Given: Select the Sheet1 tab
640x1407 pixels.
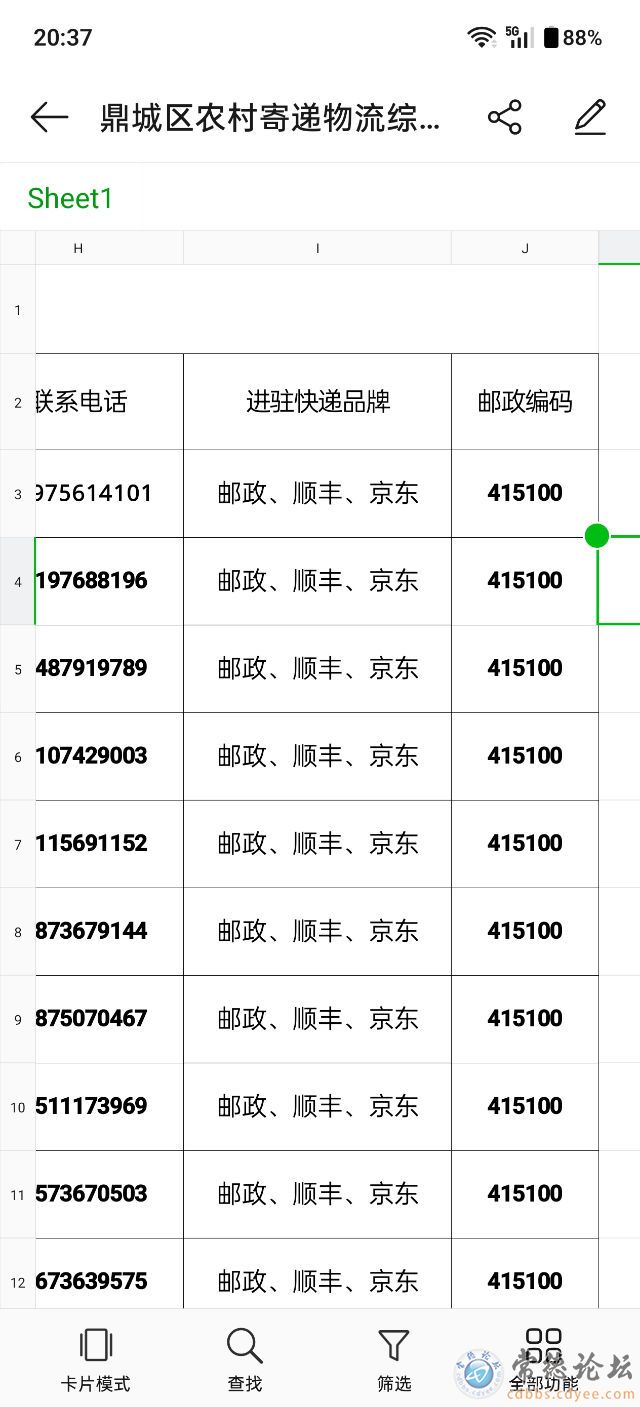Looking at the screenshot, I should (70, 198).
